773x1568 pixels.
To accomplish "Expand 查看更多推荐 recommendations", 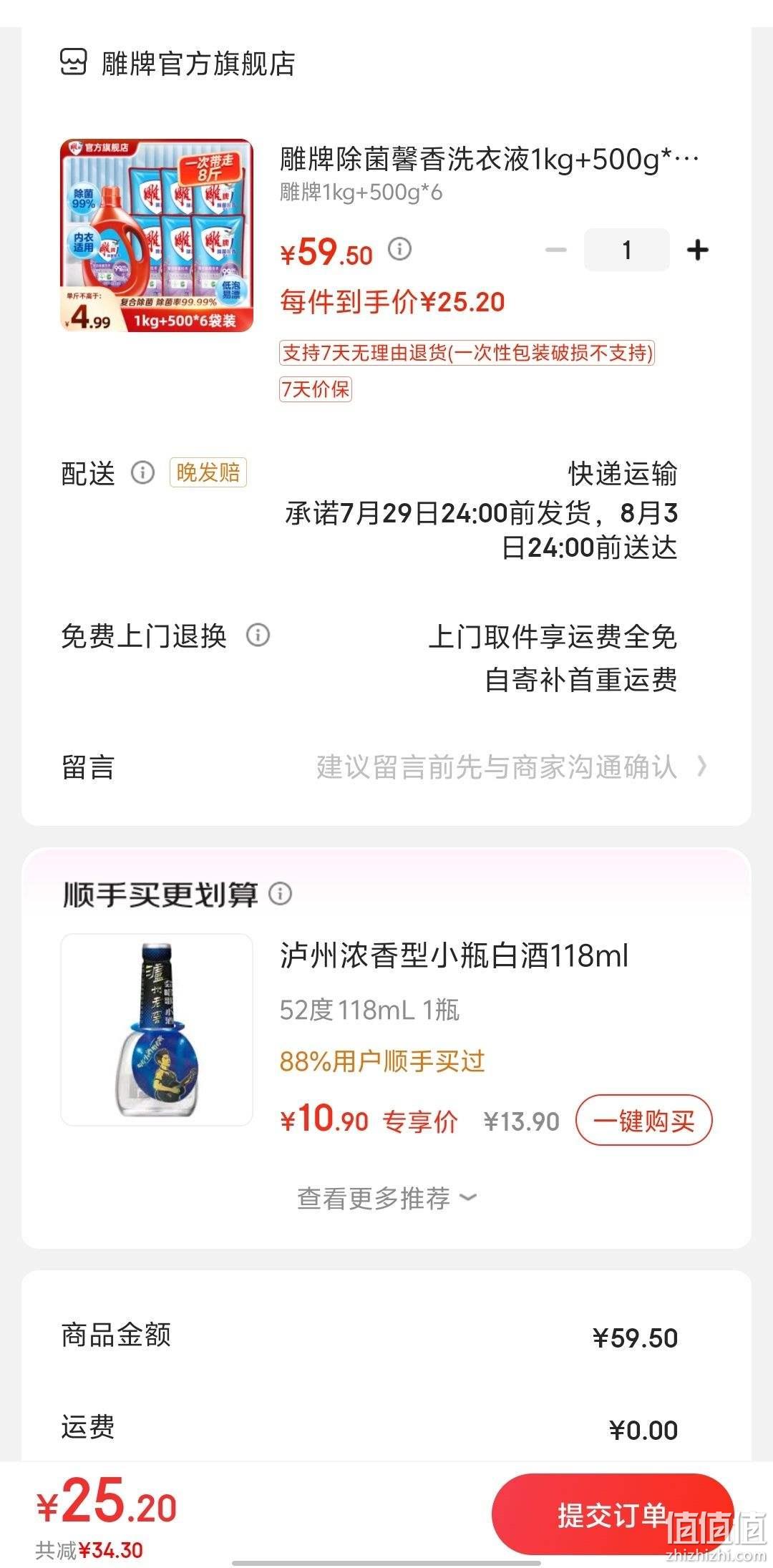I will coord(386,1197).
